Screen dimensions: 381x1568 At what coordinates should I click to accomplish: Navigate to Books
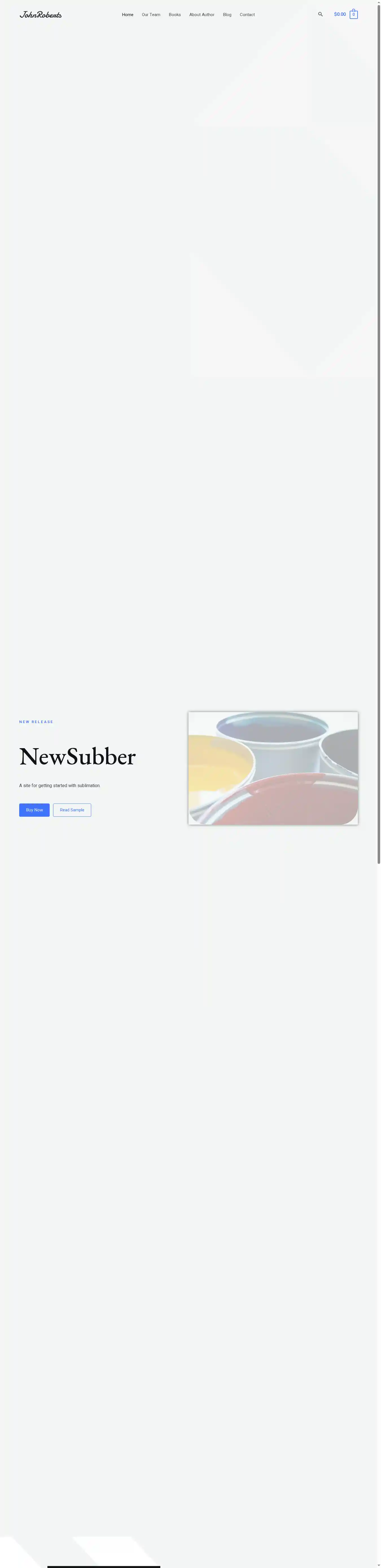coord(175,15)
